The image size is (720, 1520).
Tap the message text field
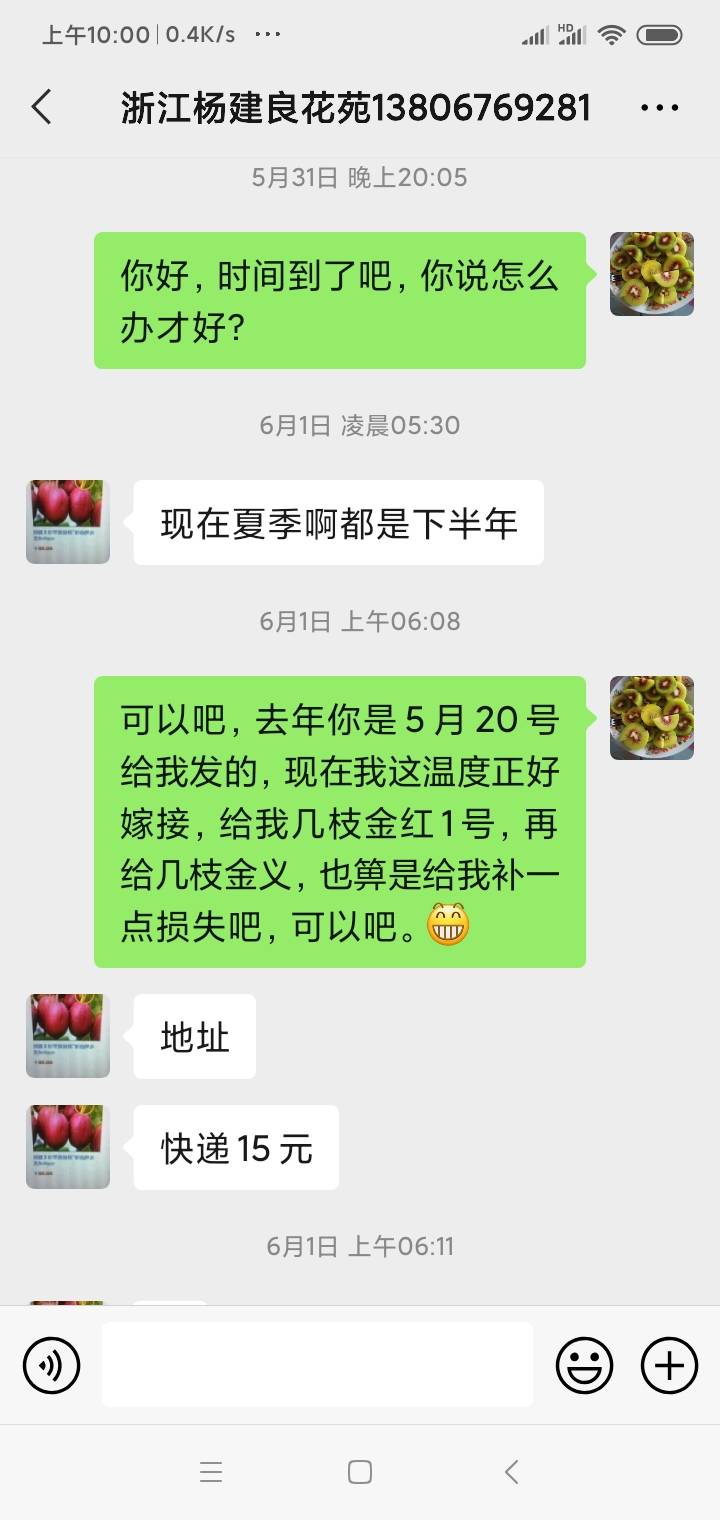click(x=317, y=1365)
